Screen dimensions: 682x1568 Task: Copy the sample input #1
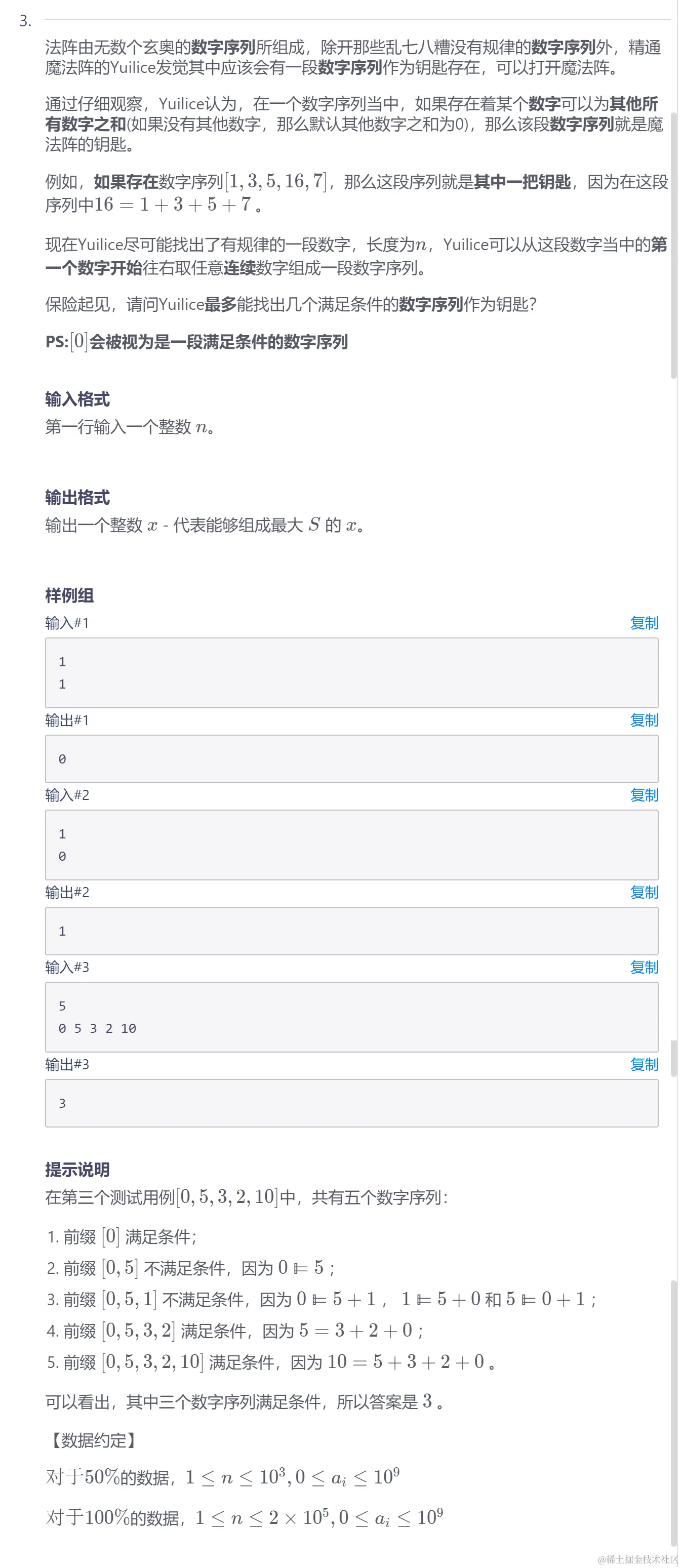[644, 623]
